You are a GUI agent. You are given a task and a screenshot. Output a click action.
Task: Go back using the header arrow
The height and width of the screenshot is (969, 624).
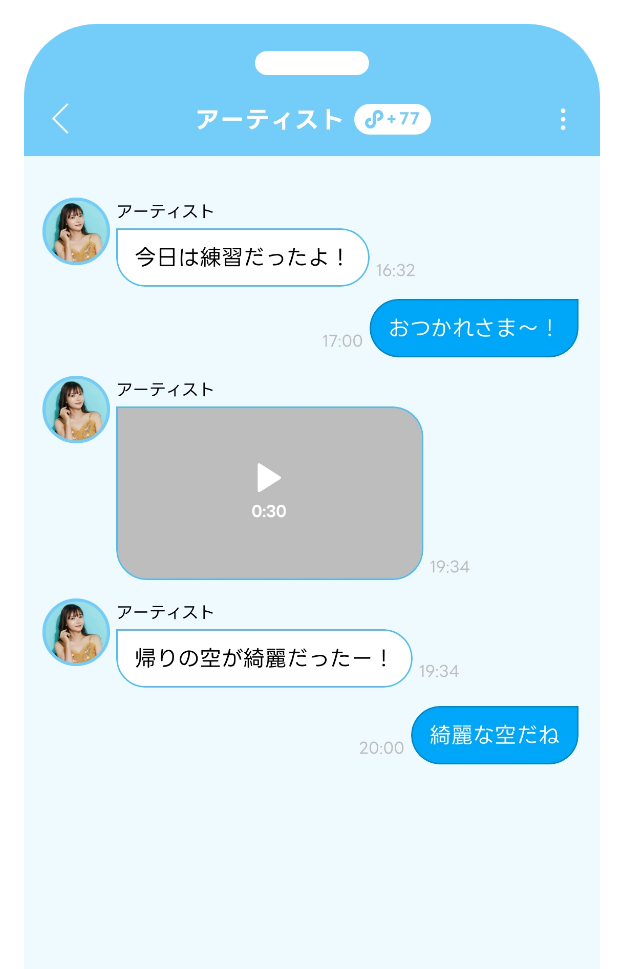[61, 119]
